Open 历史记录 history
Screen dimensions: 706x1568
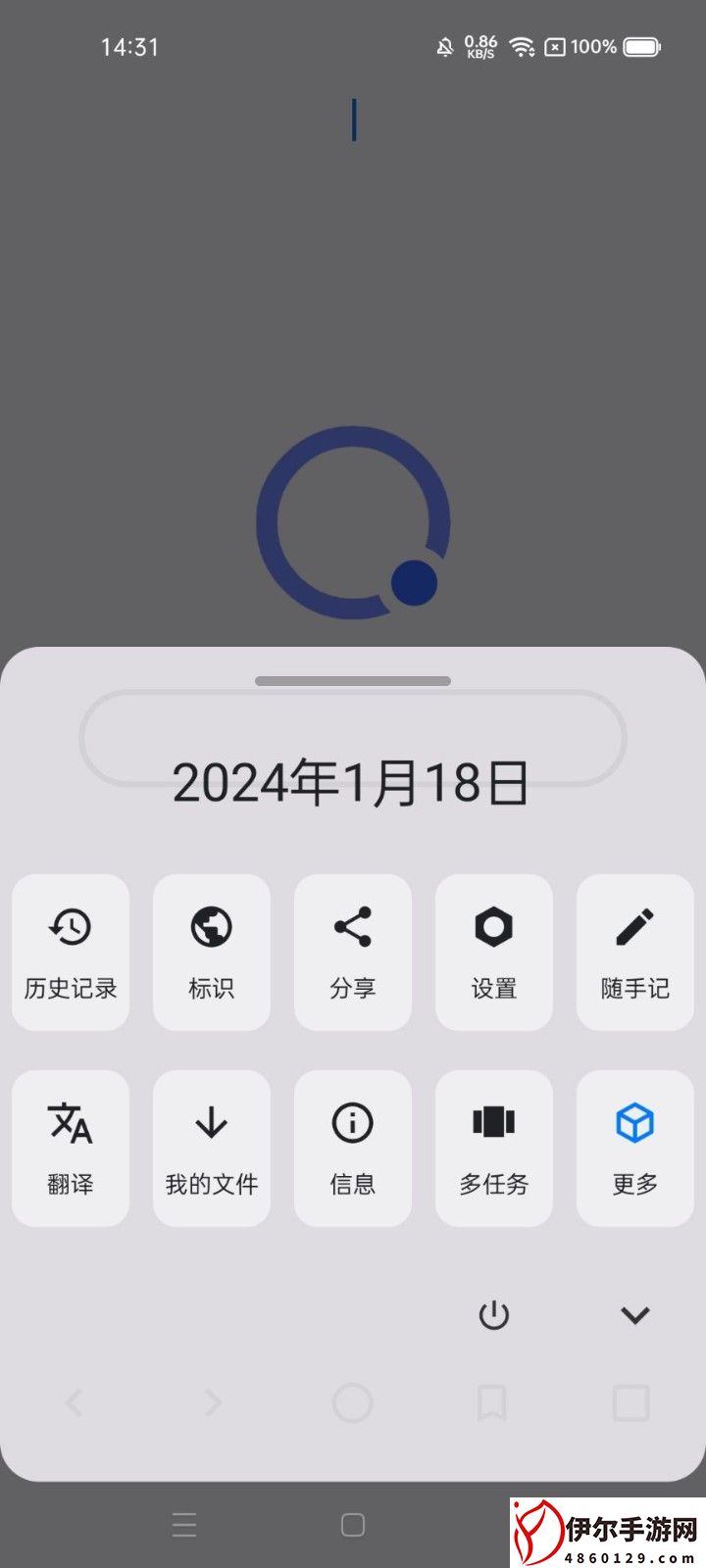click(71, 952)
